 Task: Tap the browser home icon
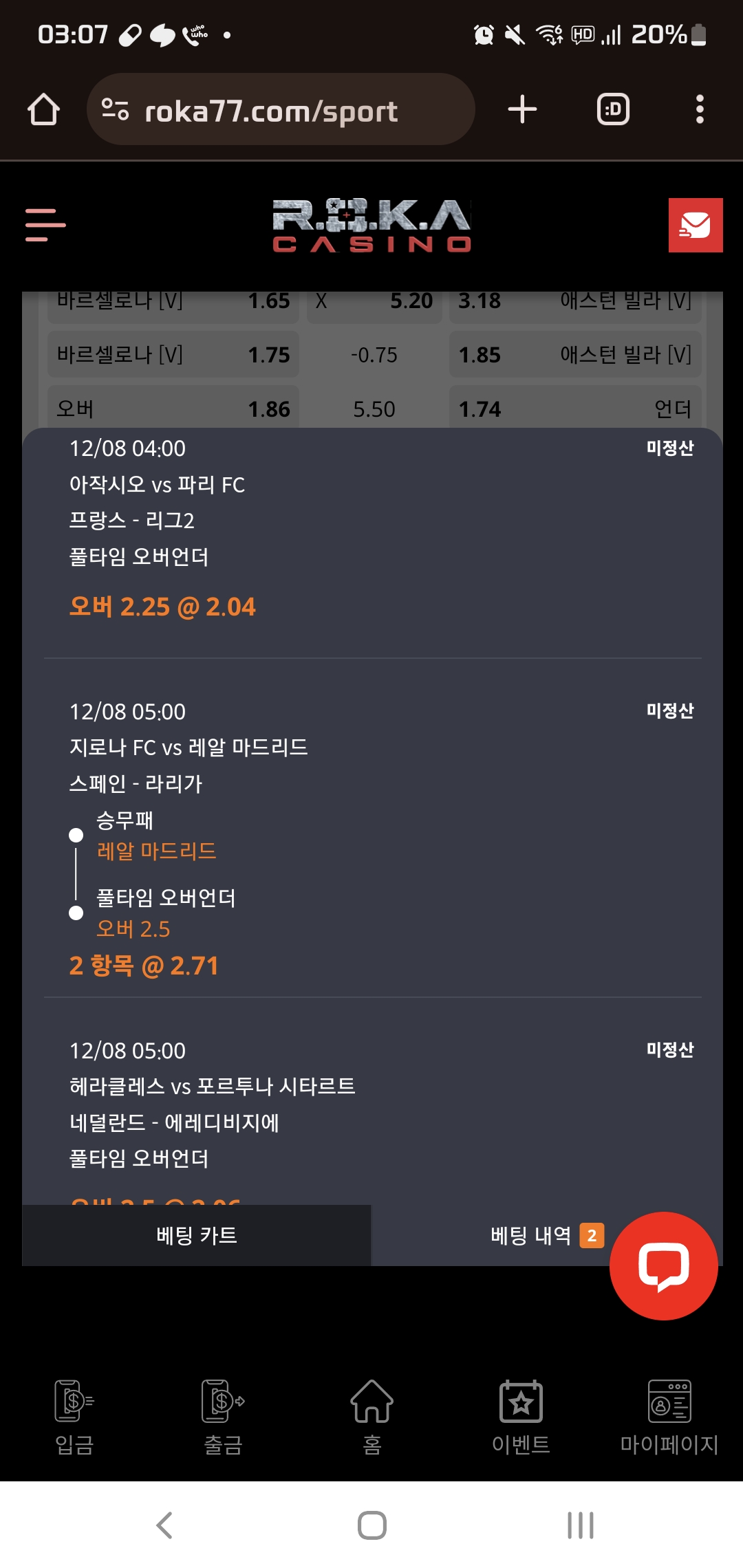click(x=43, y=110)
